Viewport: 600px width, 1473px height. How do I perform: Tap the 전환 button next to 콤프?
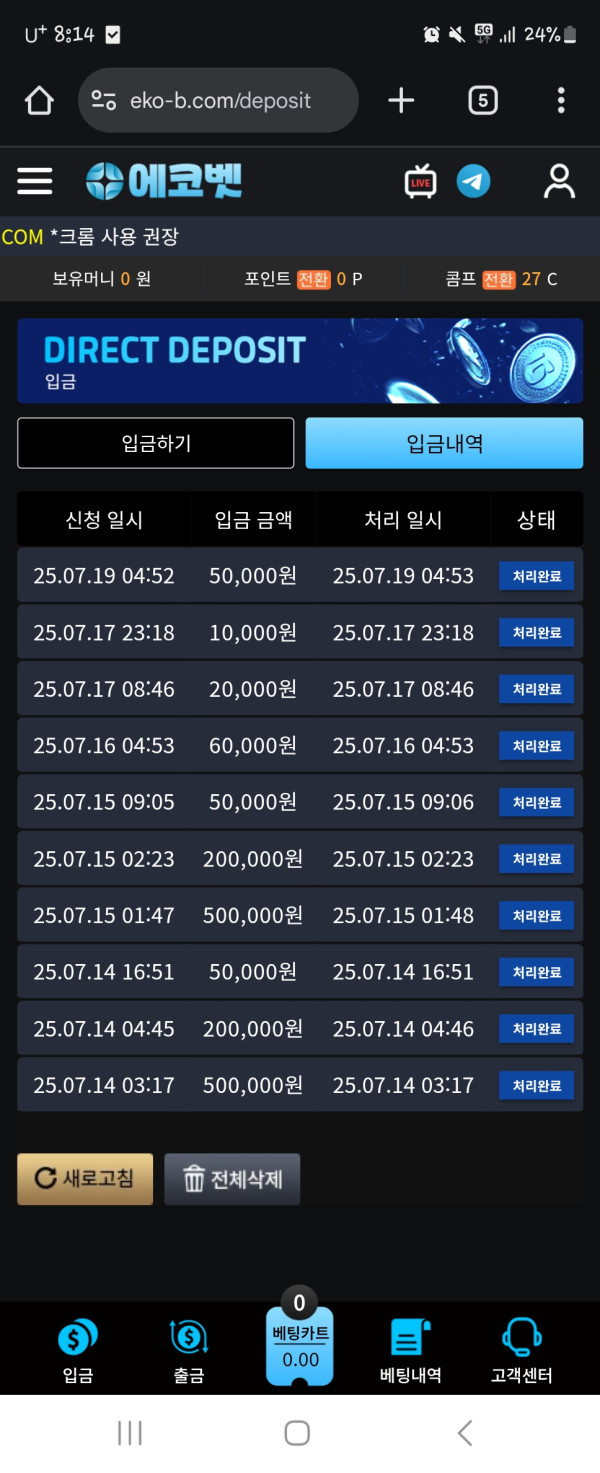coord(498,279)
